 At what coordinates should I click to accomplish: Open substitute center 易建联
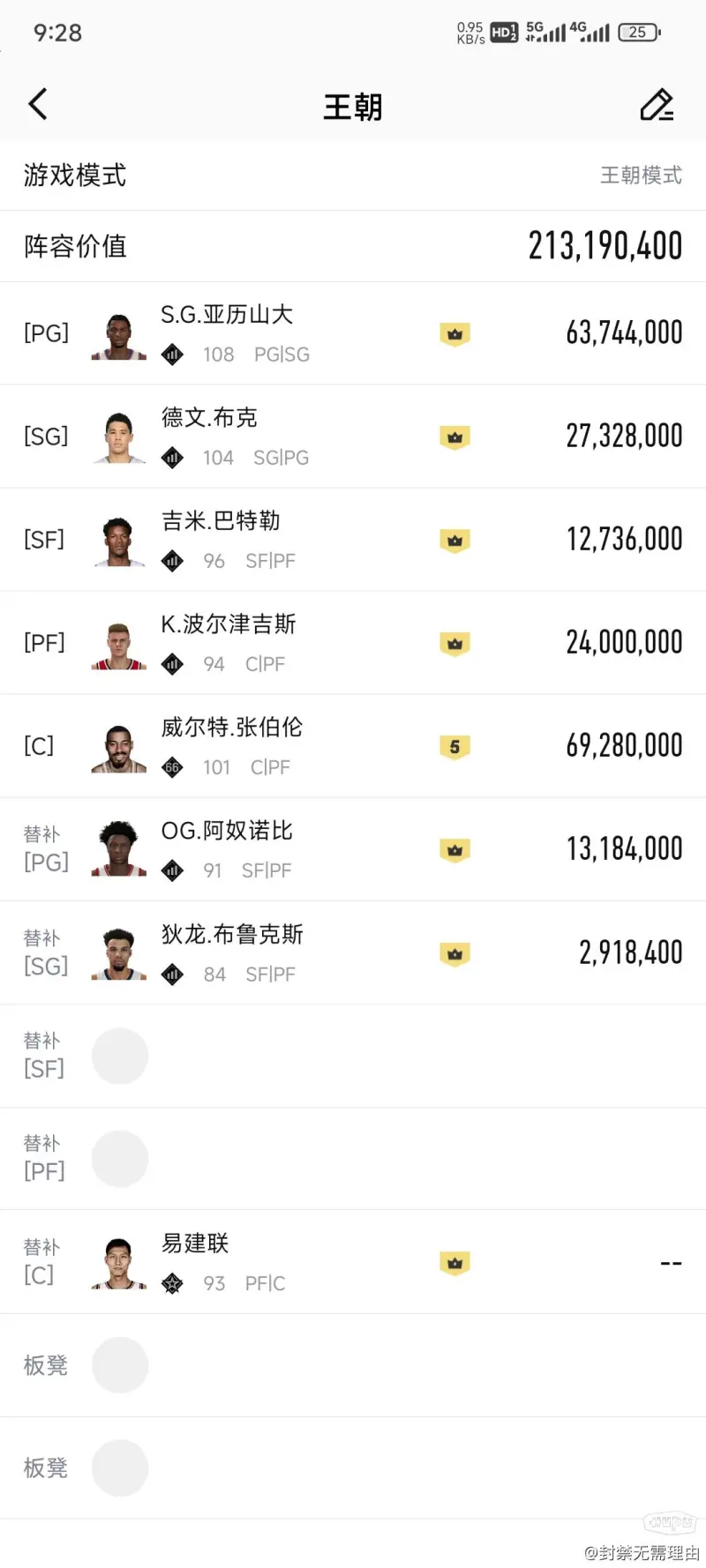tap(353, 1262)
